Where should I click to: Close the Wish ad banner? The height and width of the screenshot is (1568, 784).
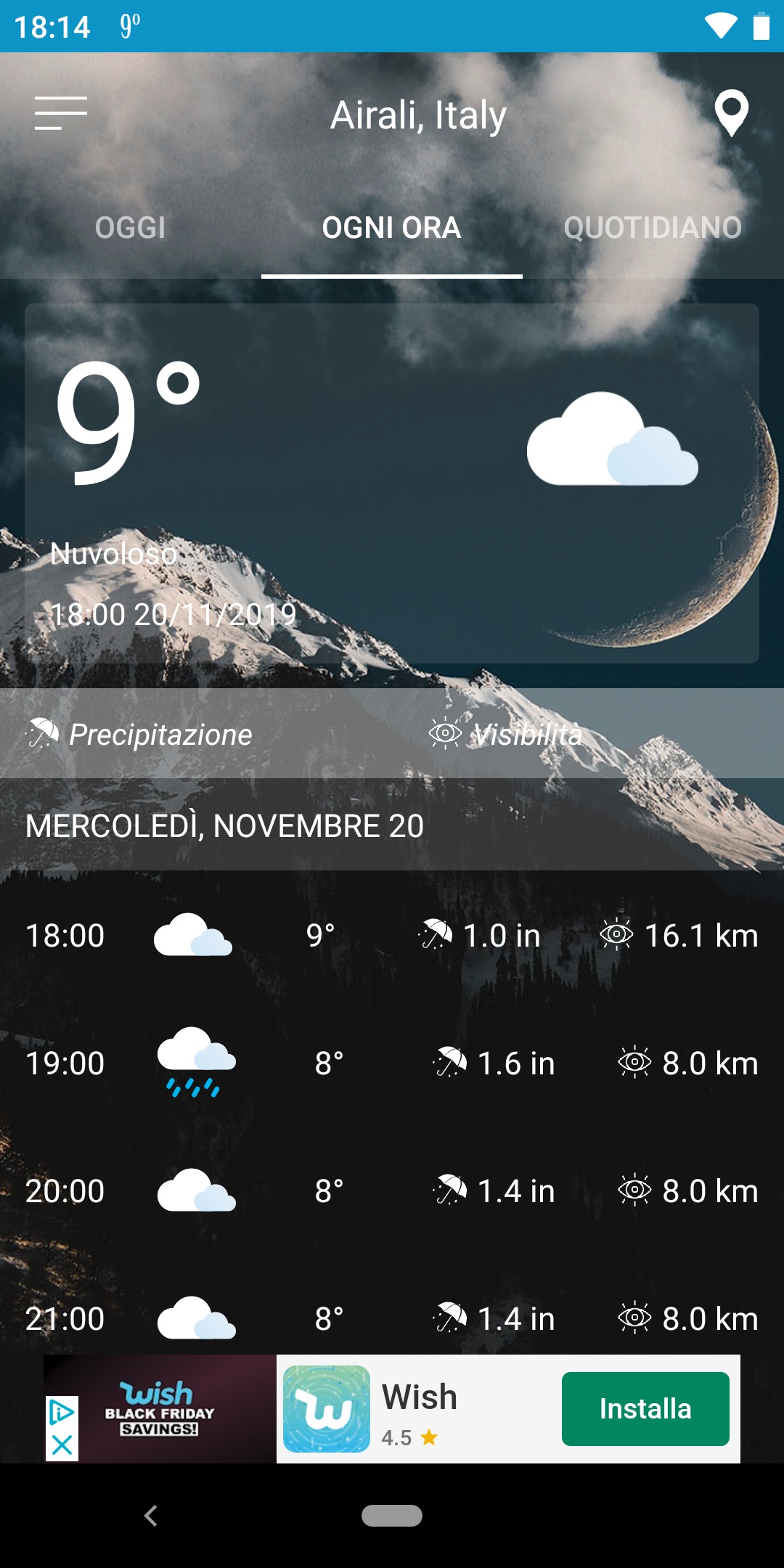click(x=62, y=1445)
